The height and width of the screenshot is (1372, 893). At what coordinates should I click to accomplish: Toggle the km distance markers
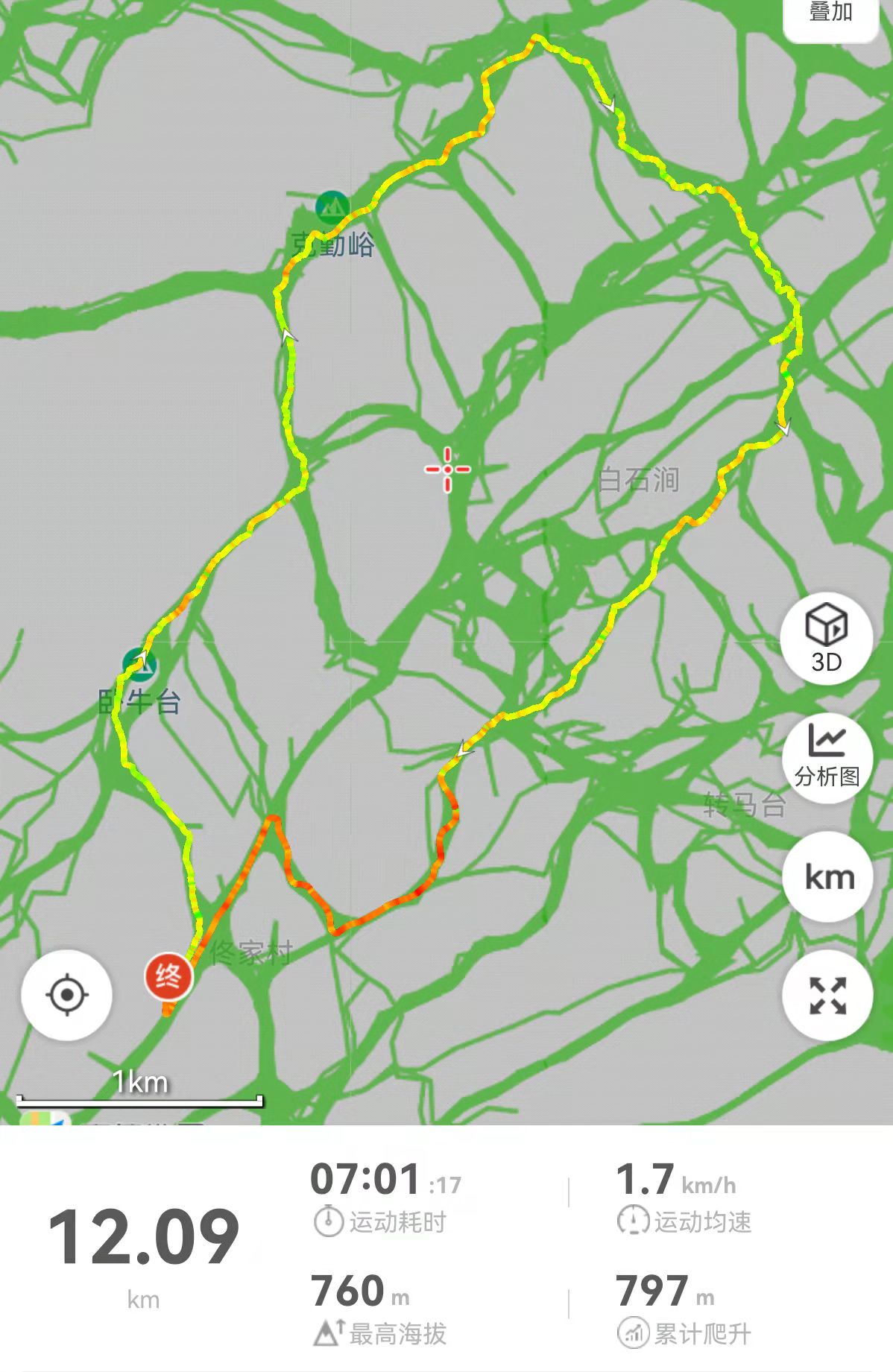(x=828, y=877)
